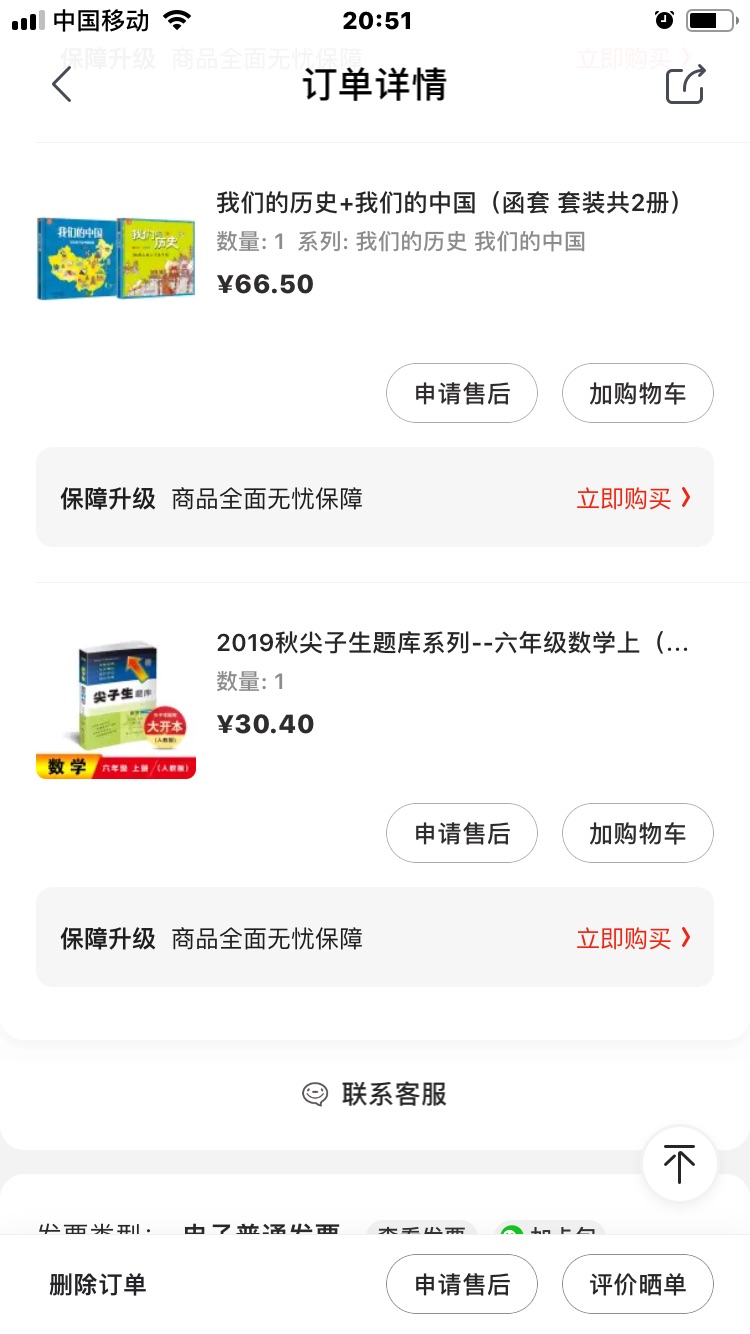Tap 申请售后 in the bottom action bar
750x1334 pixels.
coord(462,1284)
